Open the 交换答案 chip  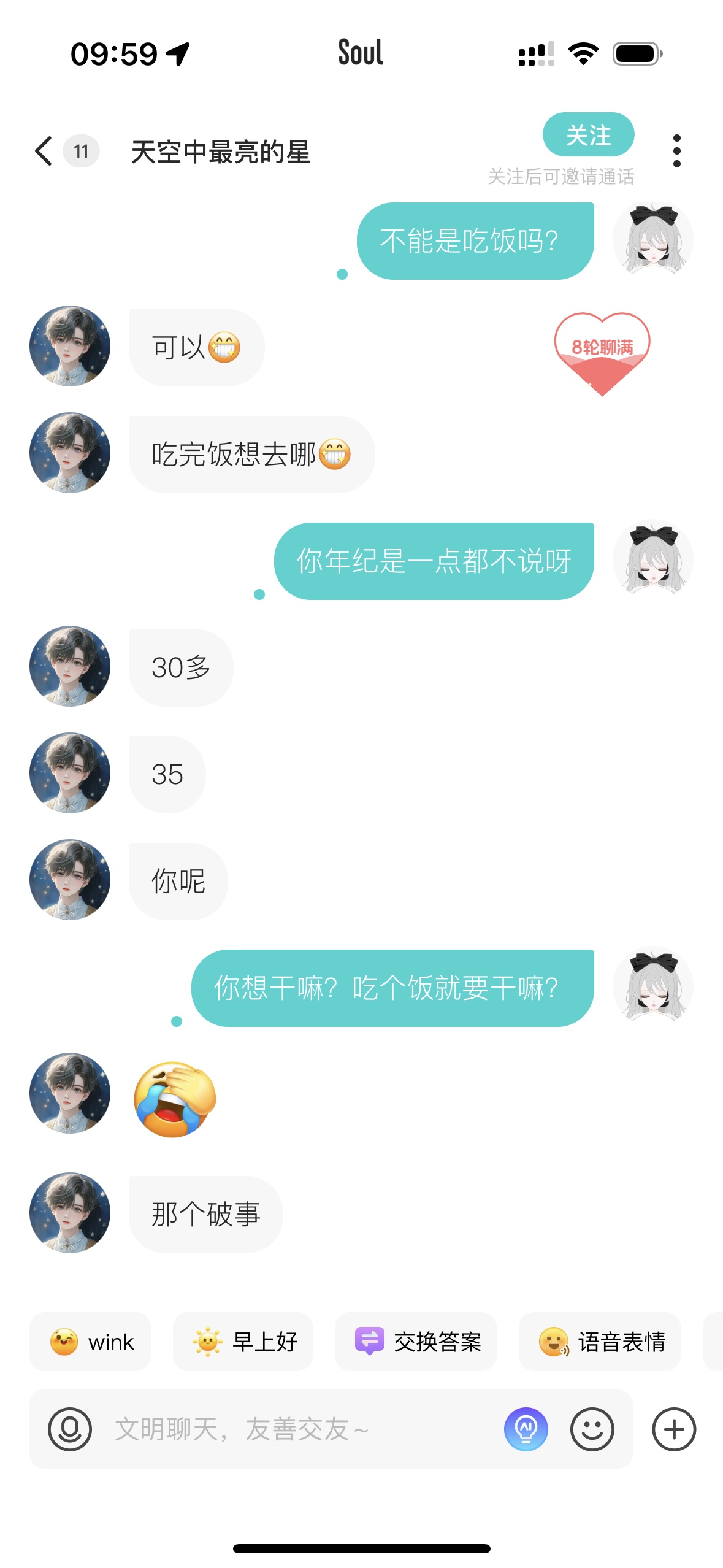[416, 1342]
